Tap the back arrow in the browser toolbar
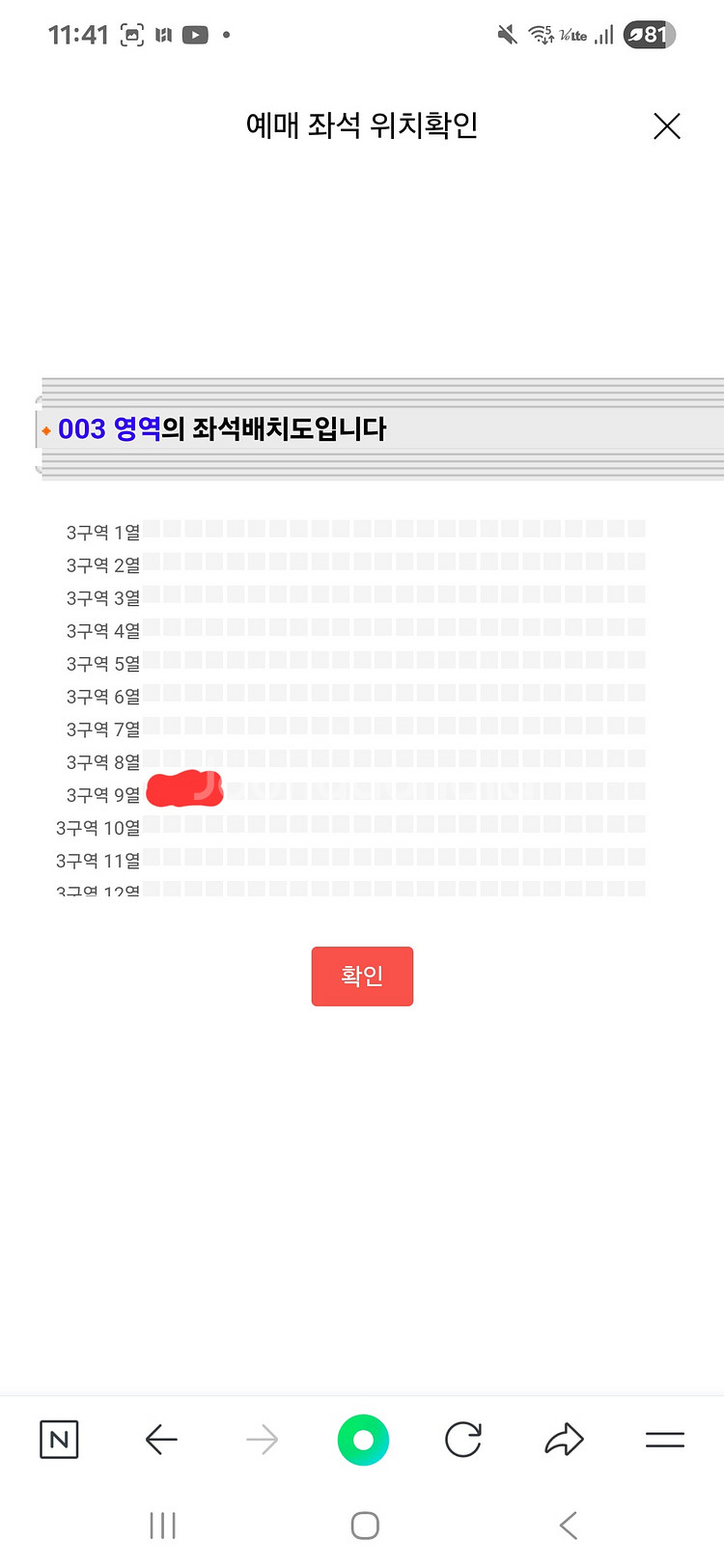 coord(161,1439)
